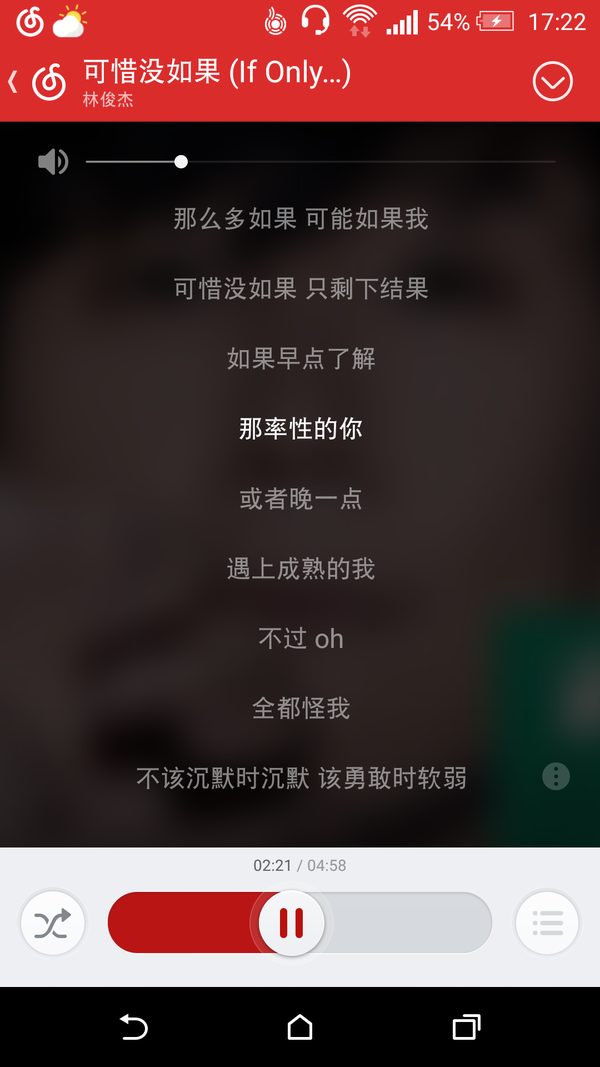
Task: Open the playlist queue
Action: (x=547, y=923)
